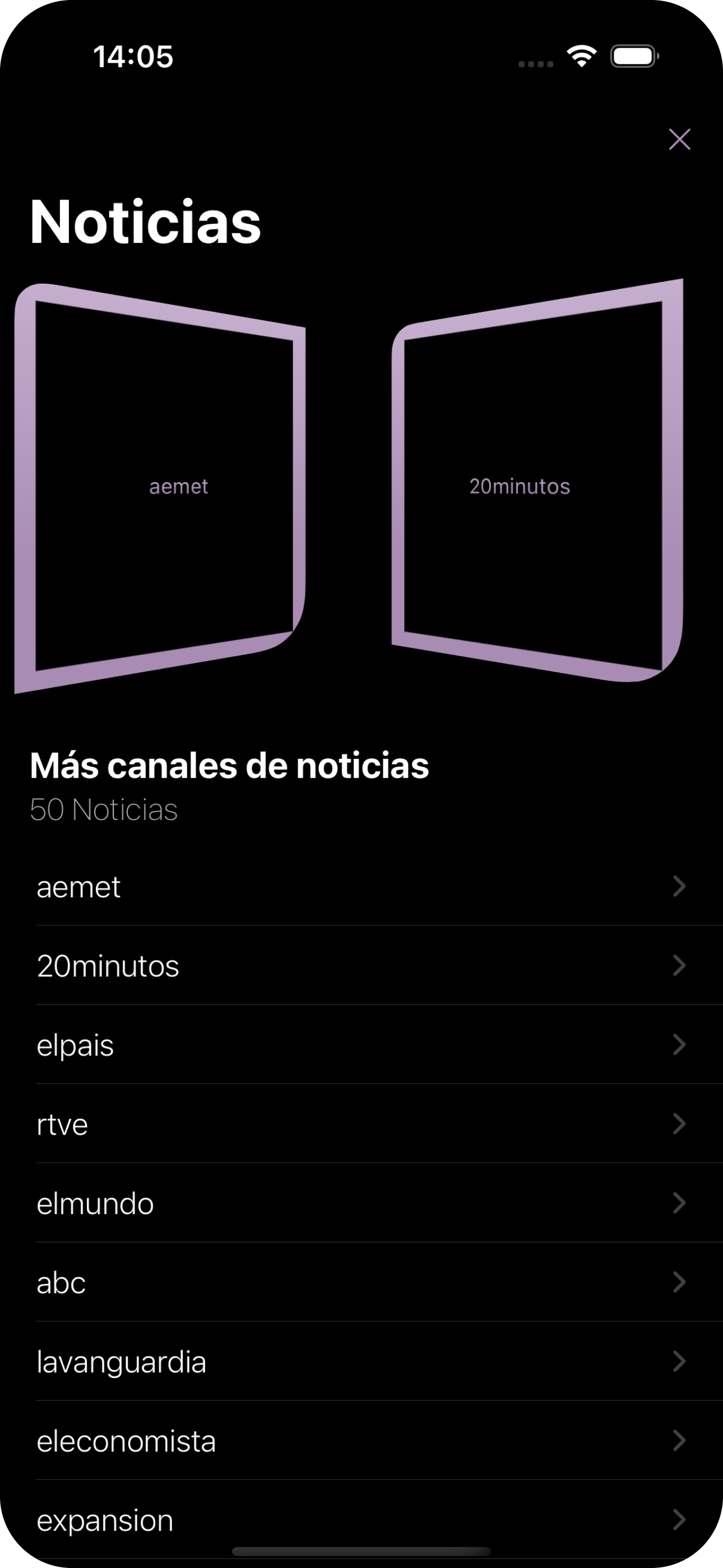
Task: Select aemet in the channel list
Action: pyautogui.click(x=361, y=886)
